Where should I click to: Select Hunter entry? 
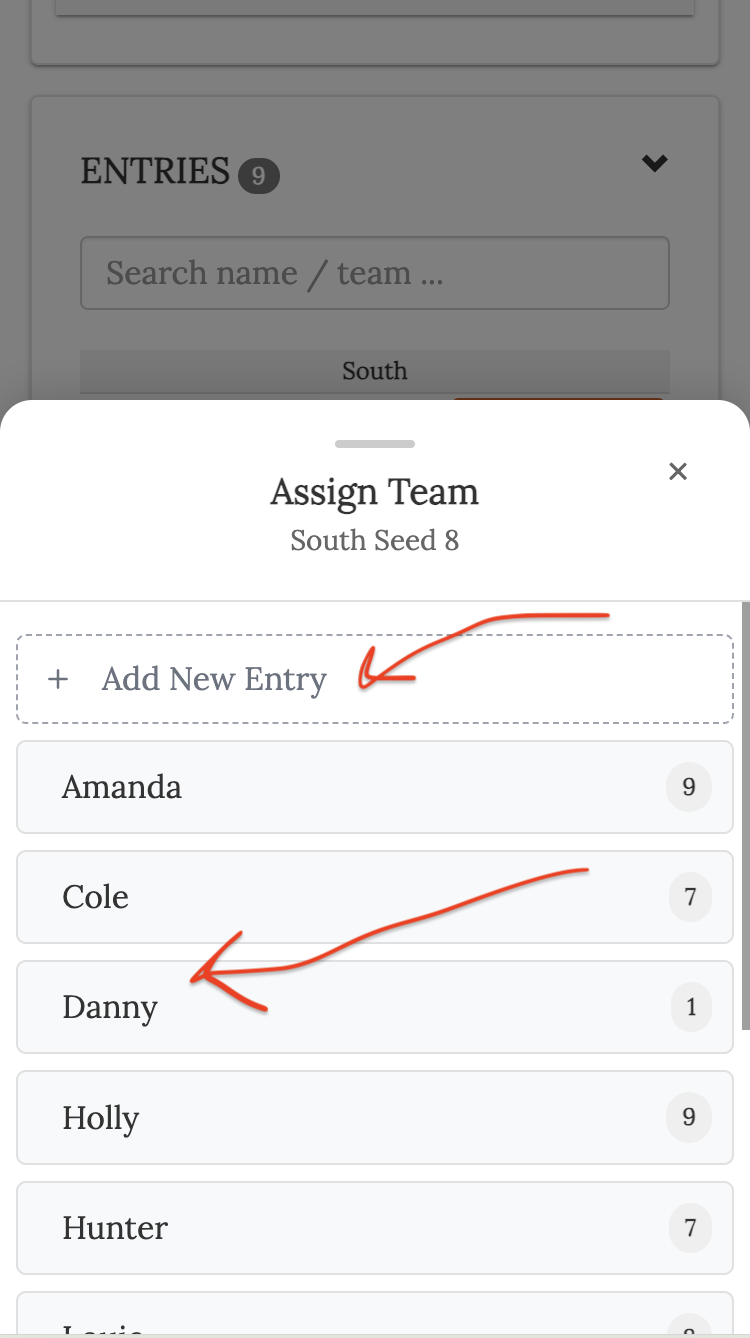(x=374, y=1227)
